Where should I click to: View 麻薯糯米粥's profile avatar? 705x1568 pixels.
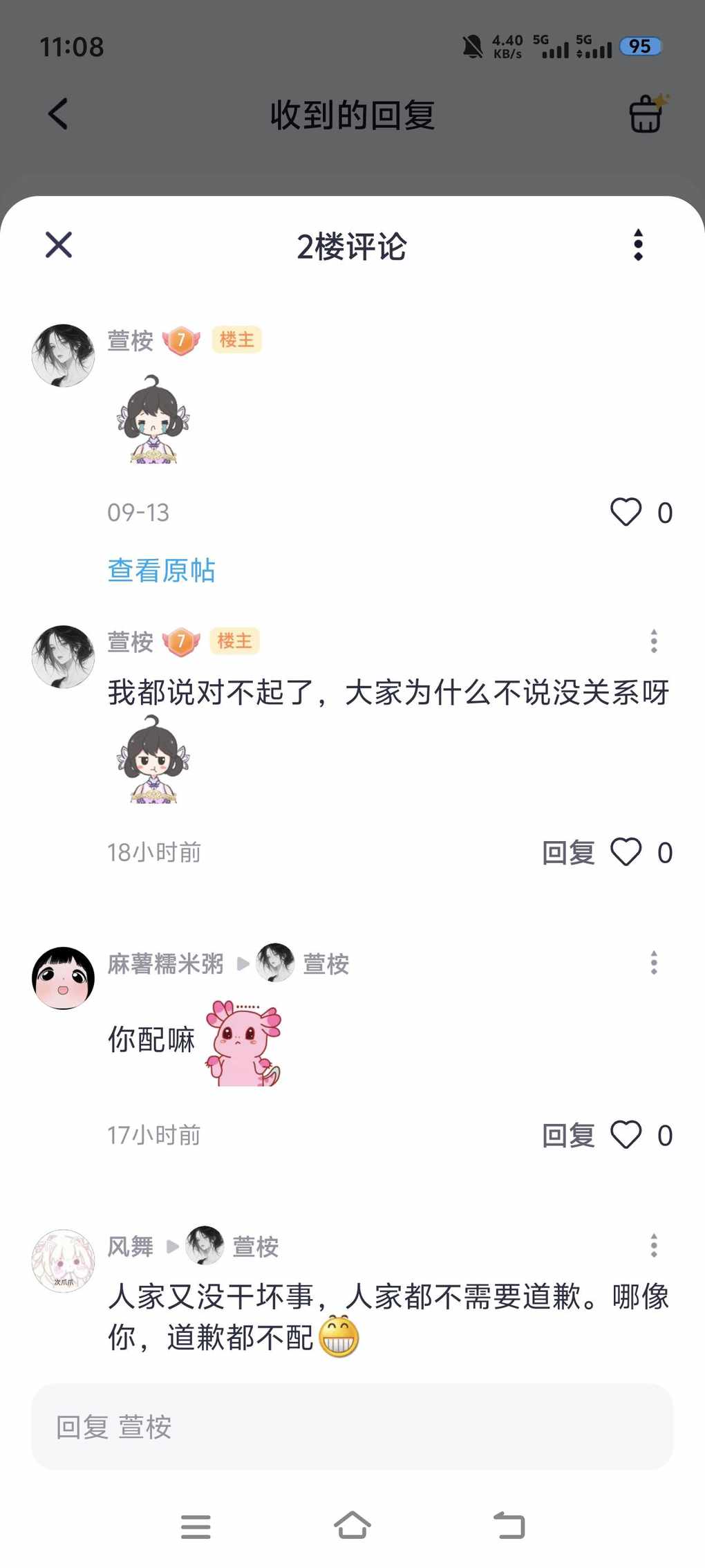pyautogui.click(x=64, y=978)
